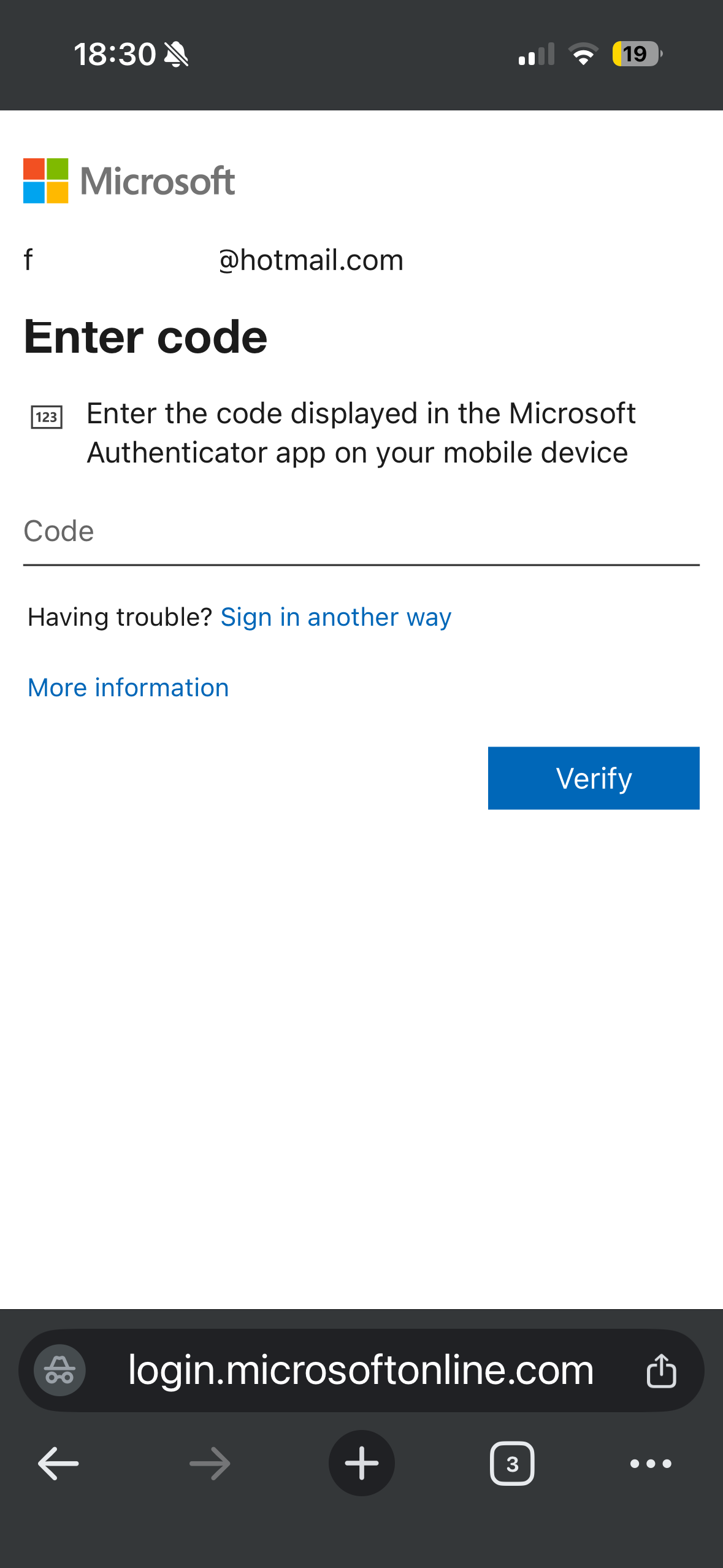Click the Verify button
The height and width of the screenshot is (1568, 723).
coord(593,777)
